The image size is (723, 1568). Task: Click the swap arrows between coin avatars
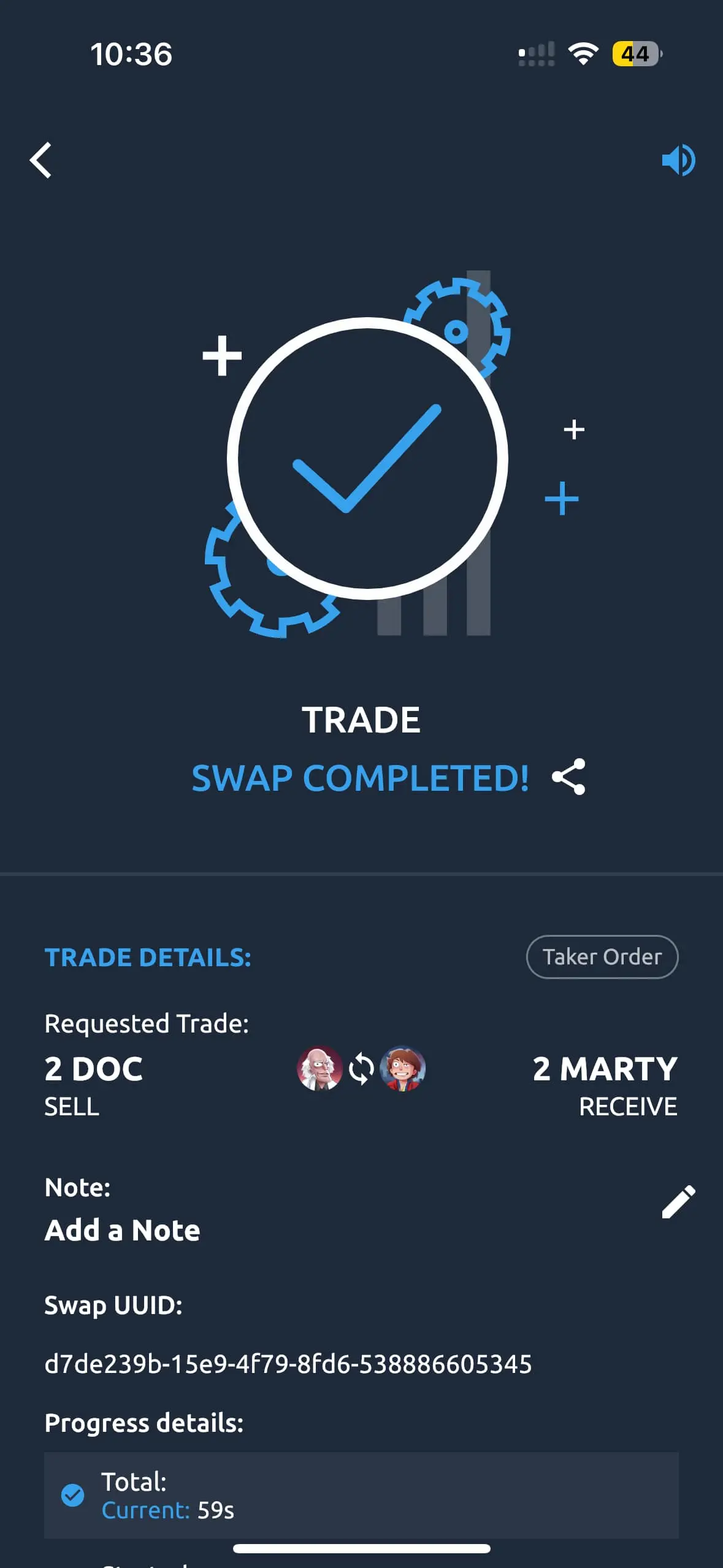(x=362, y=1064)
